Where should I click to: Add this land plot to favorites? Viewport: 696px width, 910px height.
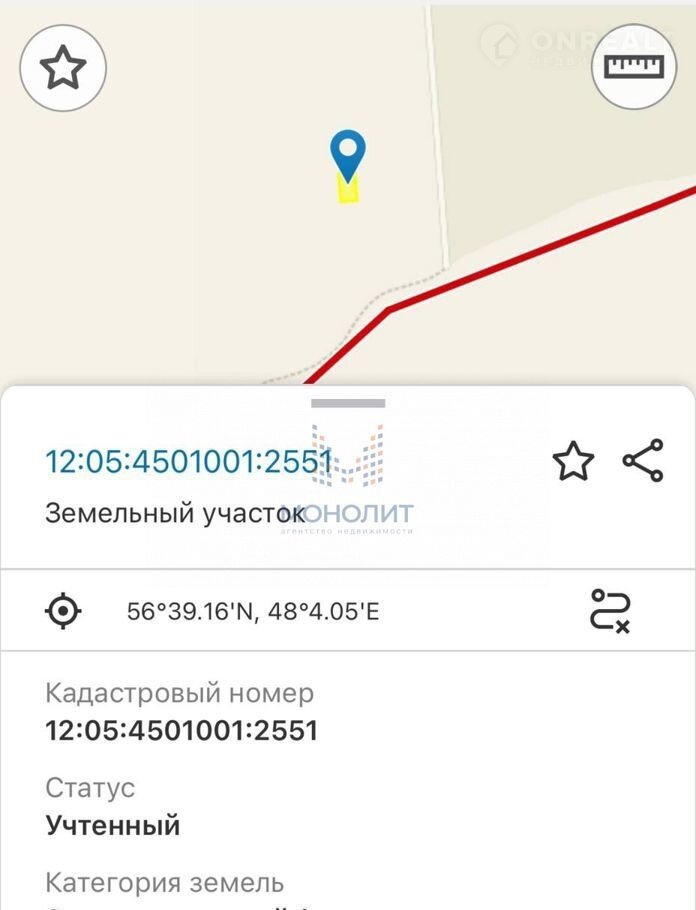point(573,461)
